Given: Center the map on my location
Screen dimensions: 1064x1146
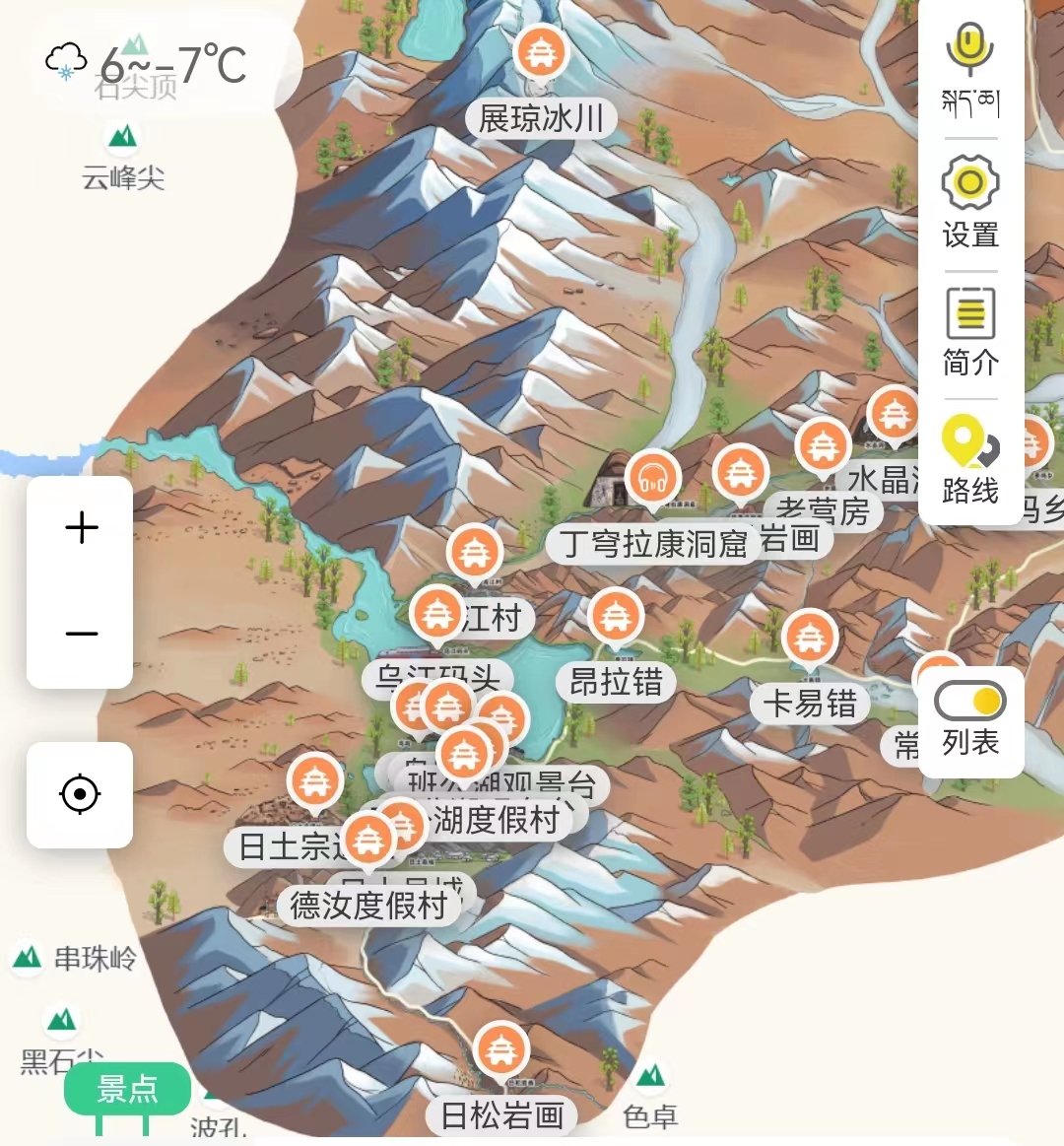Looking at the screenshot, I should point(80,794).
